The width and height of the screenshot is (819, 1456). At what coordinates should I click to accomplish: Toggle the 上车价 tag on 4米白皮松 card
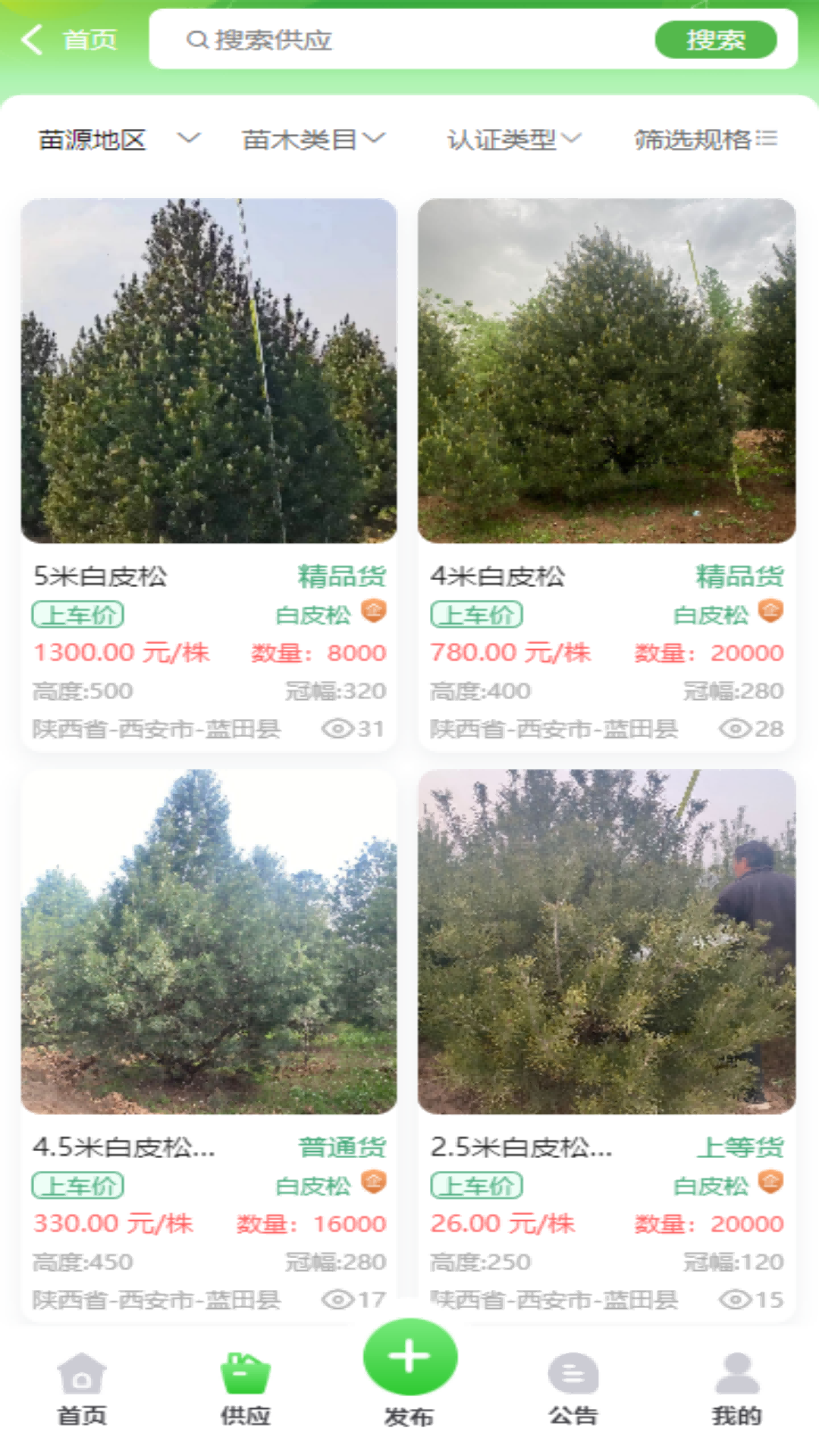pyautogui.click(x=475, y=614)
